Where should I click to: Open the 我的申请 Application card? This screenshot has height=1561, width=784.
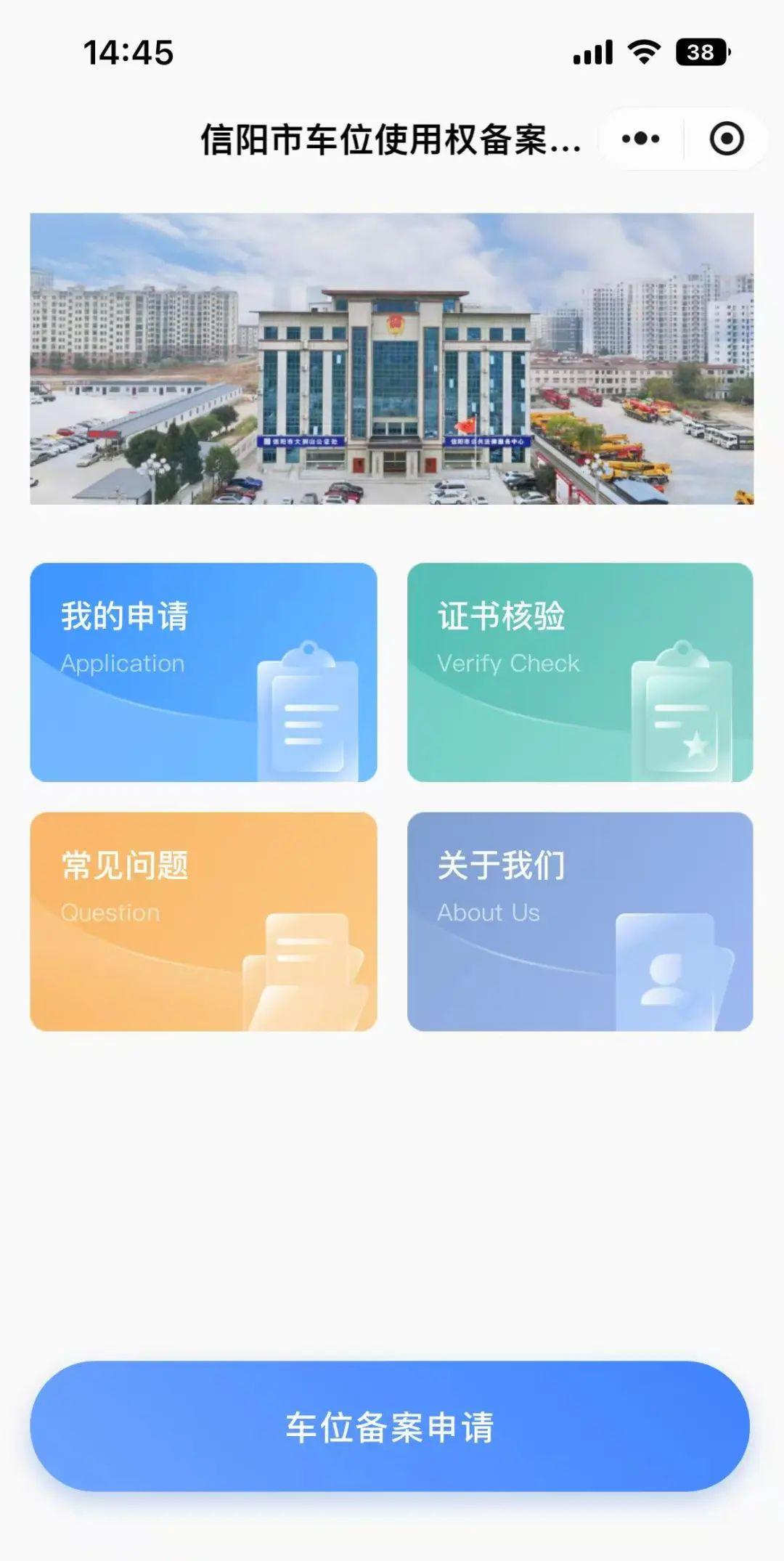tap(203, 672)
